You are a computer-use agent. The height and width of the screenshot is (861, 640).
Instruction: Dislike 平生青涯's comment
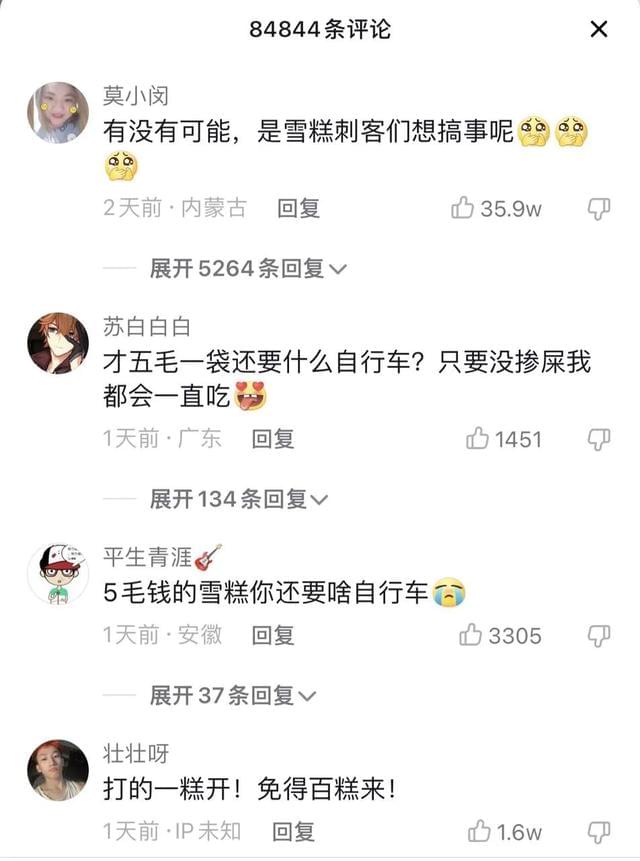[598, 636]
